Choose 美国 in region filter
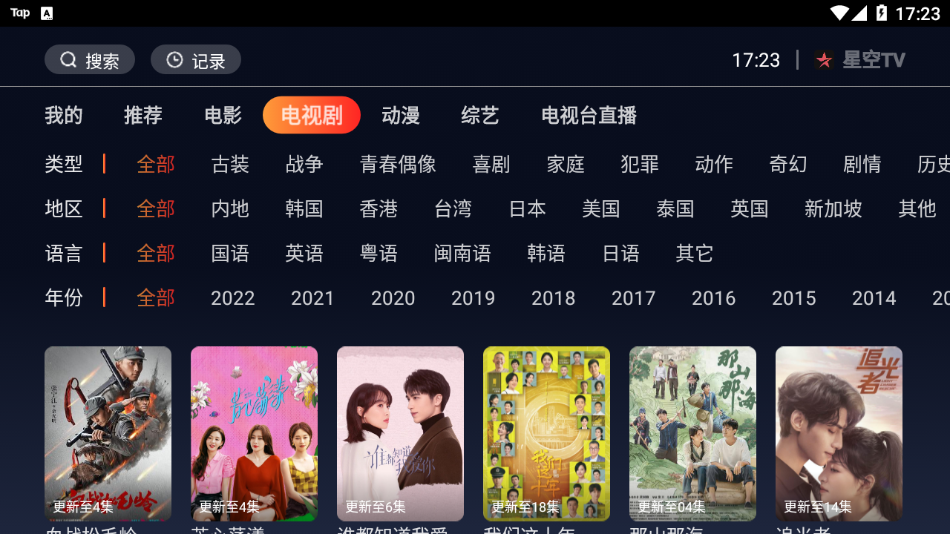The width and height of the screenshot is (950, 534). tap(601, 209)
